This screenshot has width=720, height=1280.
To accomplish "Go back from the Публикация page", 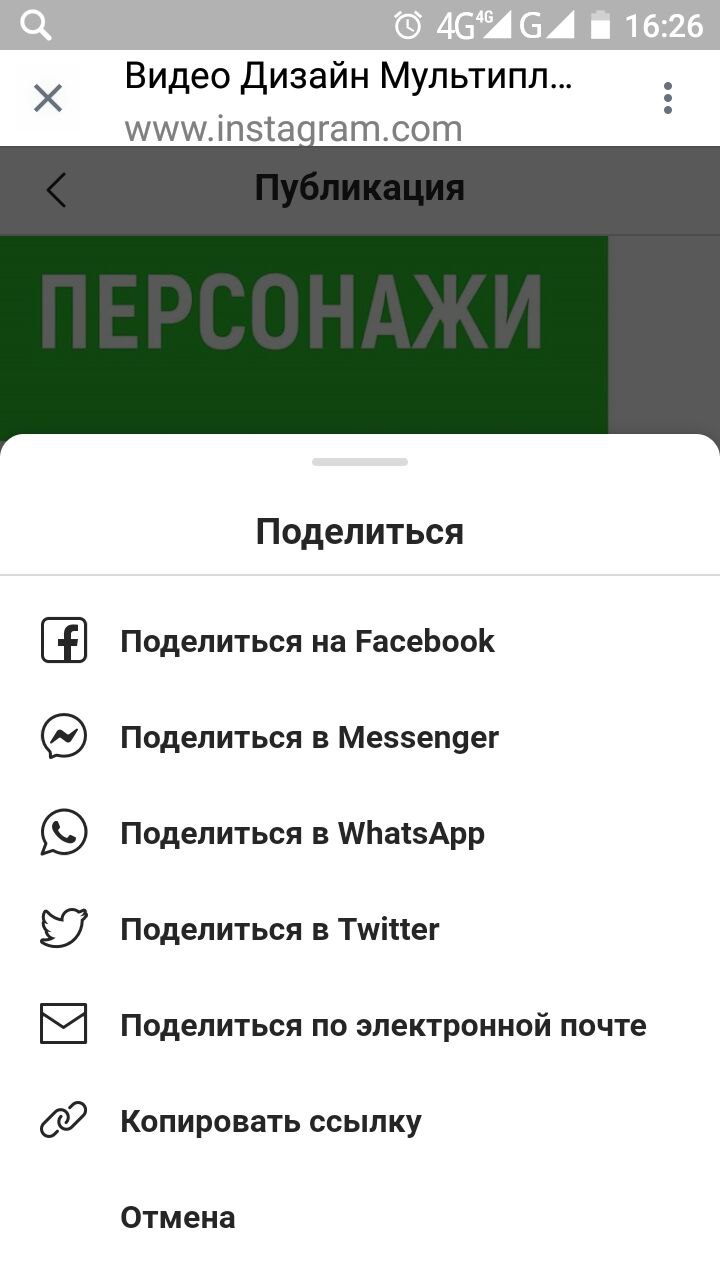I will pos(56,189).
